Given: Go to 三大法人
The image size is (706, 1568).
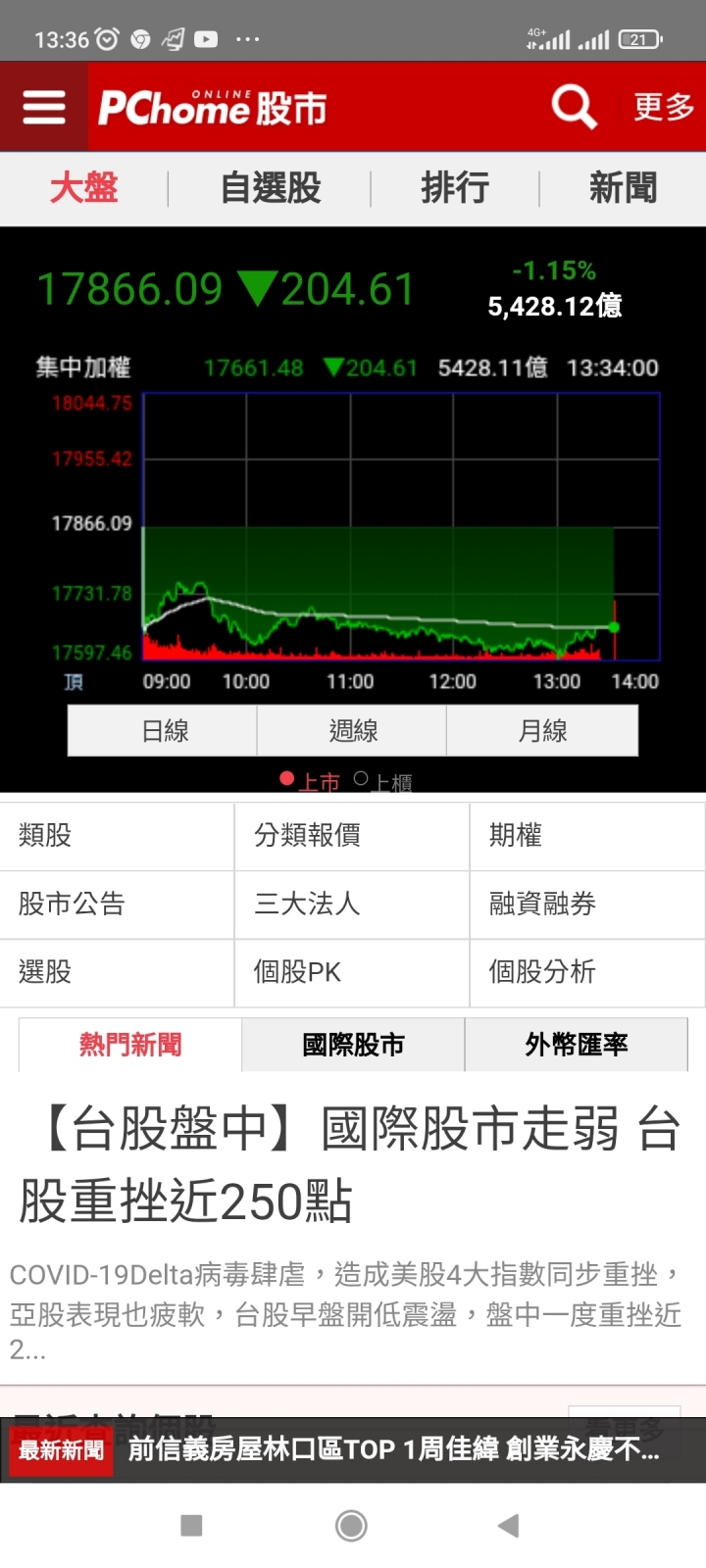Looking at the screenshot, I should coord(351,905).
